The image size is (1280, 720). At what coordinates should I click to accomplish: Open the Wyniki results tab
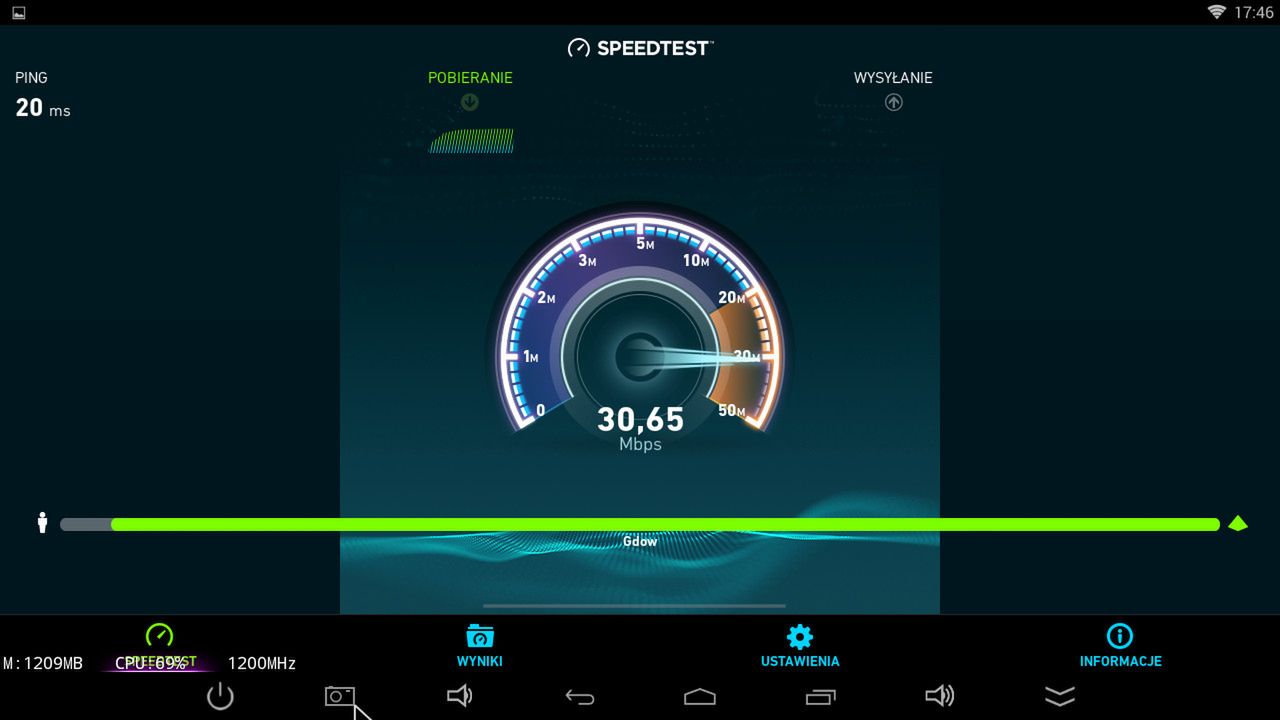(480, 646)
